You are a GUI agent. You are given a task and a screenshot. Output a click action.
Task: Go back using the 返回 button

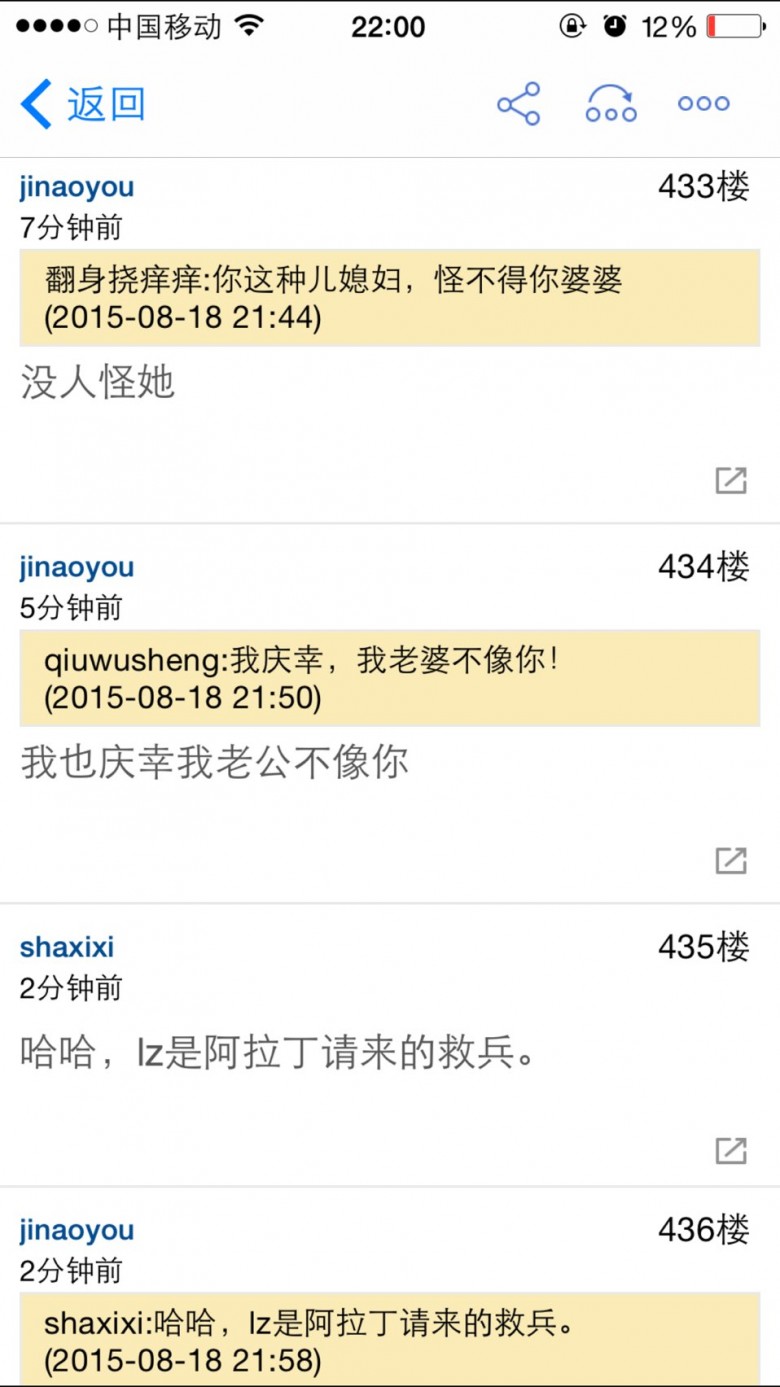pos(83,104)
